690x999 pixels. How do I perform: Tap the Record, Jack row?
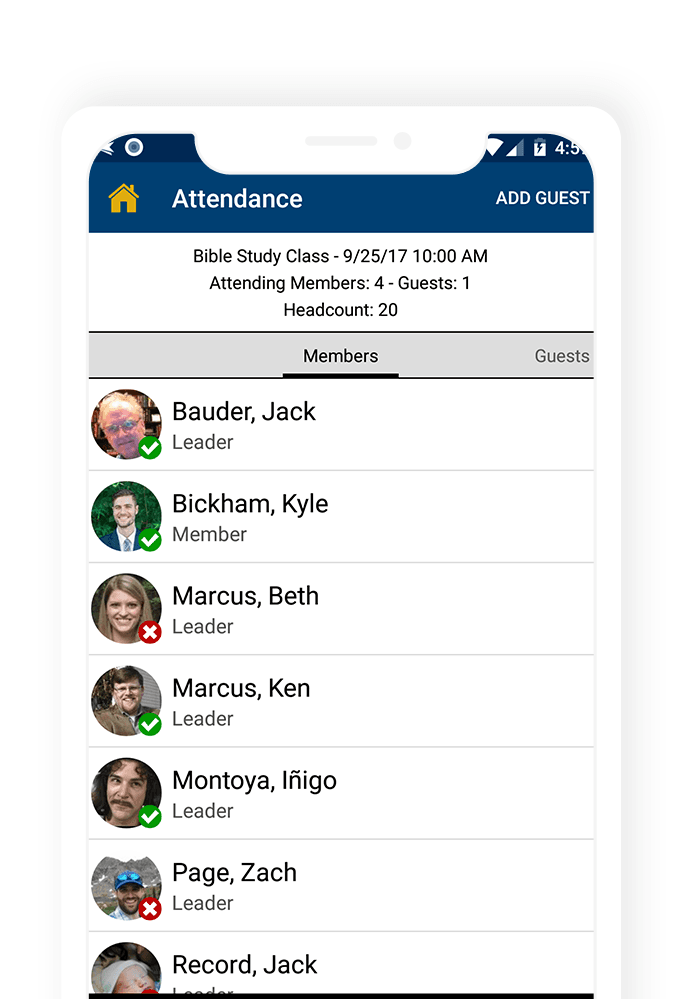pos(340,967)
